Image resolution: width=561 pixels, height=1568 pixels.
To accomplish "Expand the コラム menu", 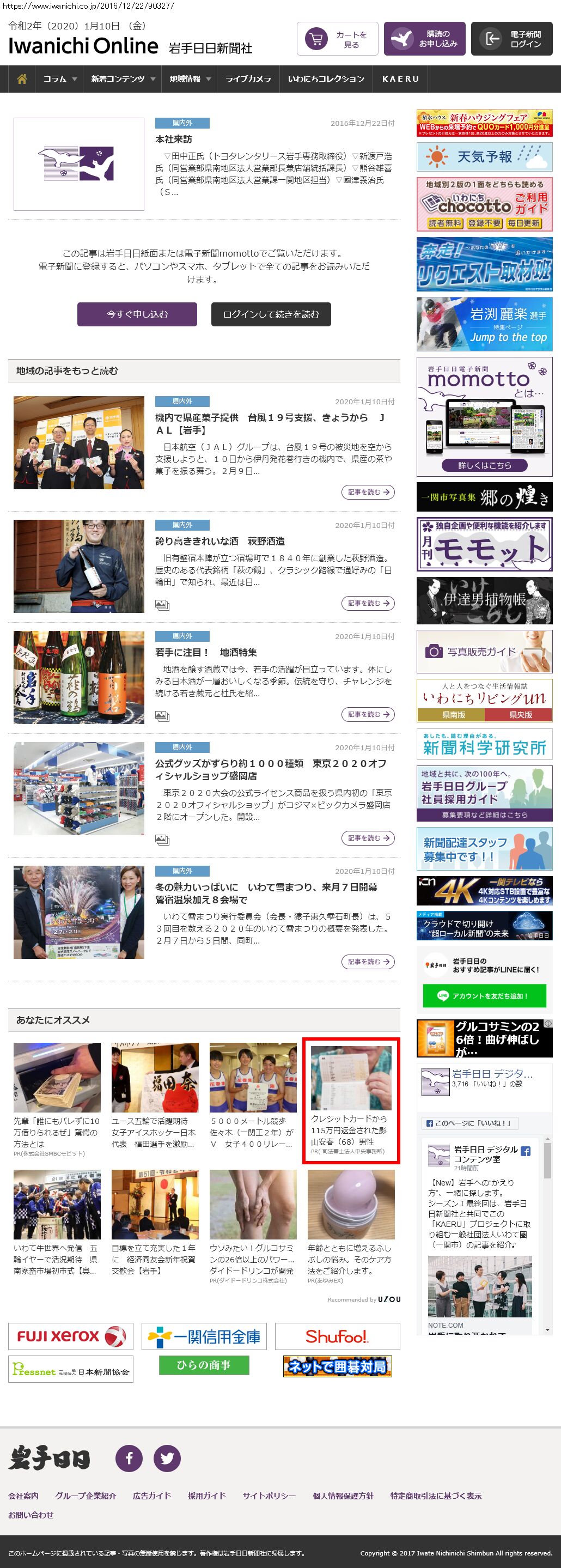I will click(x=59, y=79).
